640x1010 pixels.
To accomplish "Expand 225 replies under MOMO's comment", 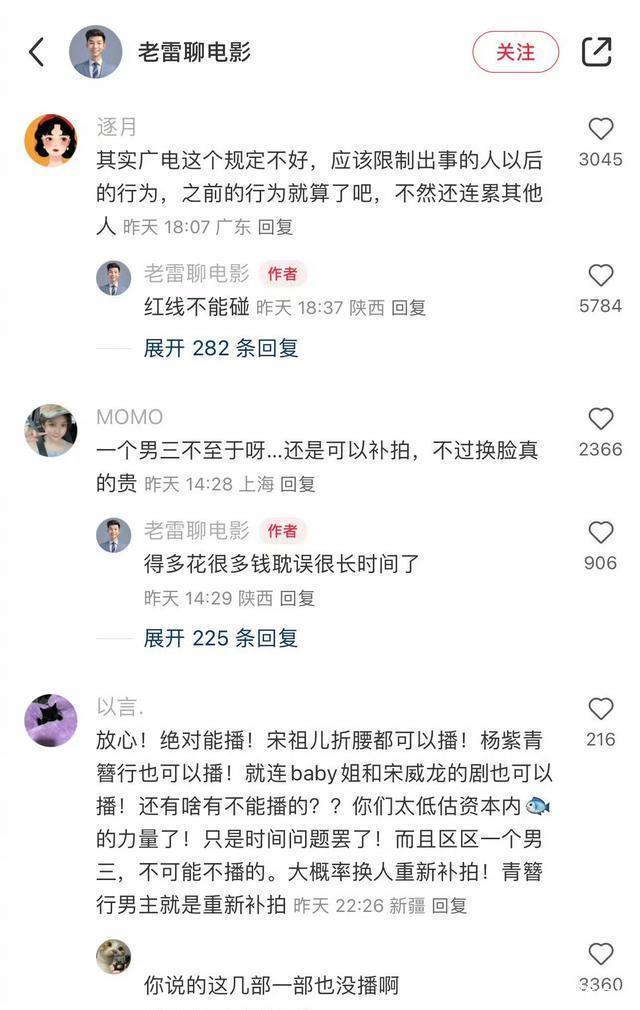I will 221,638.
